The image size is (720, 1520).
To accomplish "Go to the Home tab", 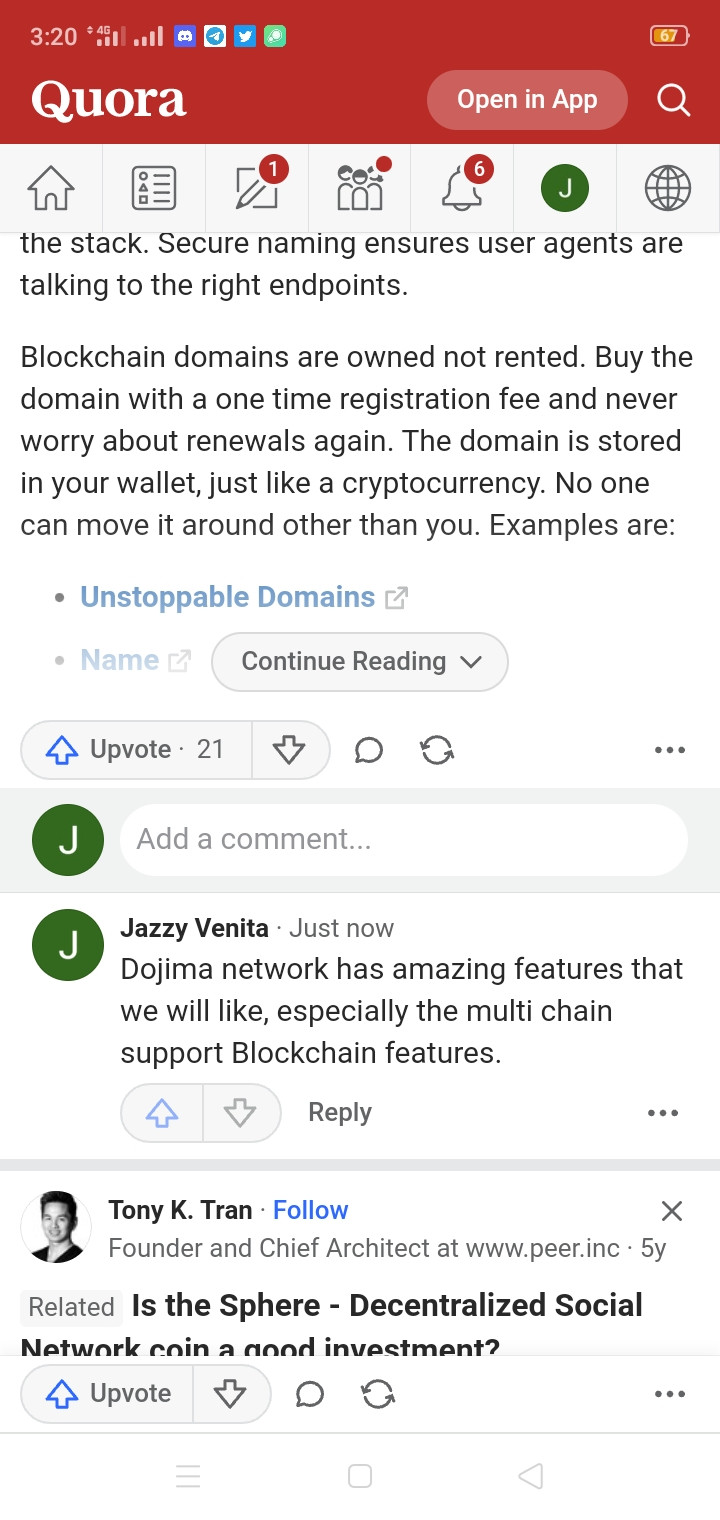I will pos(51,188).
